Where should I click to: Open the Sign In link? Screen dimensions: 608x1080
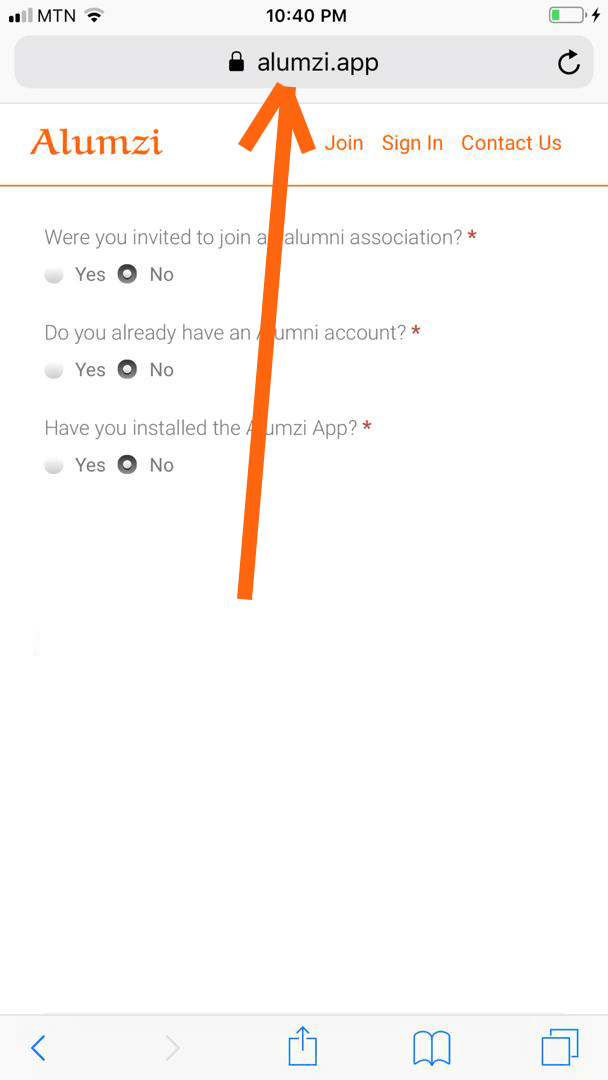click(412, 143)
